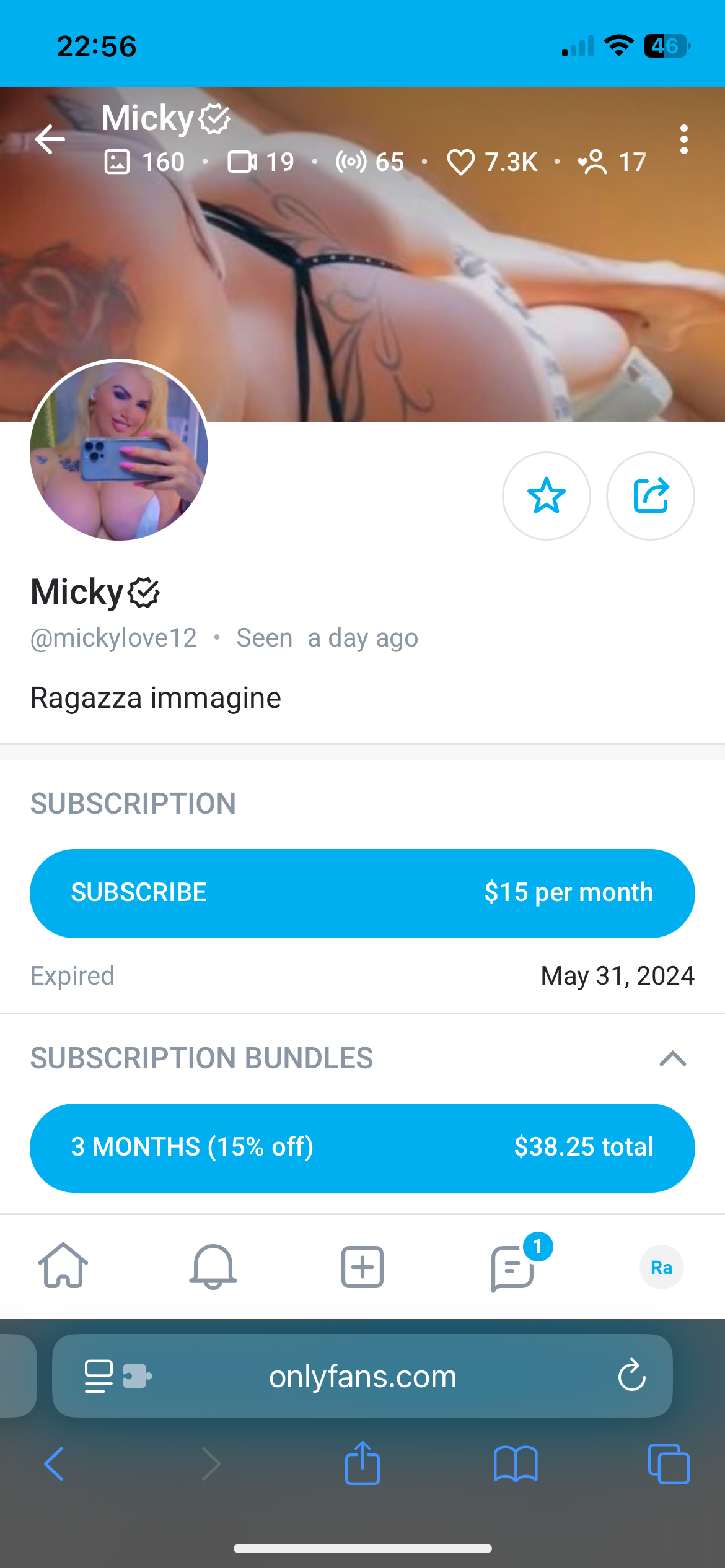
Task: Tap the onlyfans.com address bar
Action: tap(362, 1377)
